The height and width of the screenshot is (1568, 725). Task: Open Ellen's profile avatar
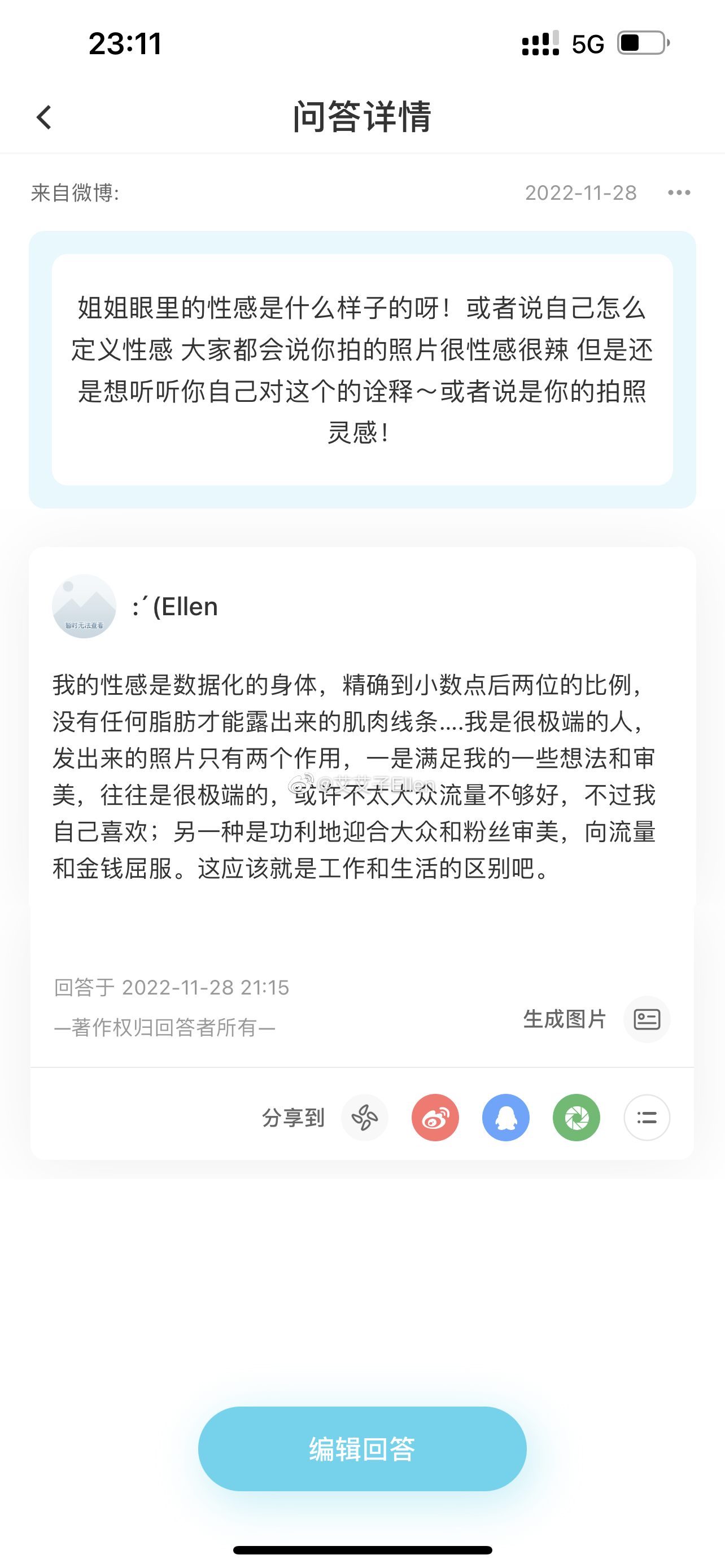[x=84, y=606]
